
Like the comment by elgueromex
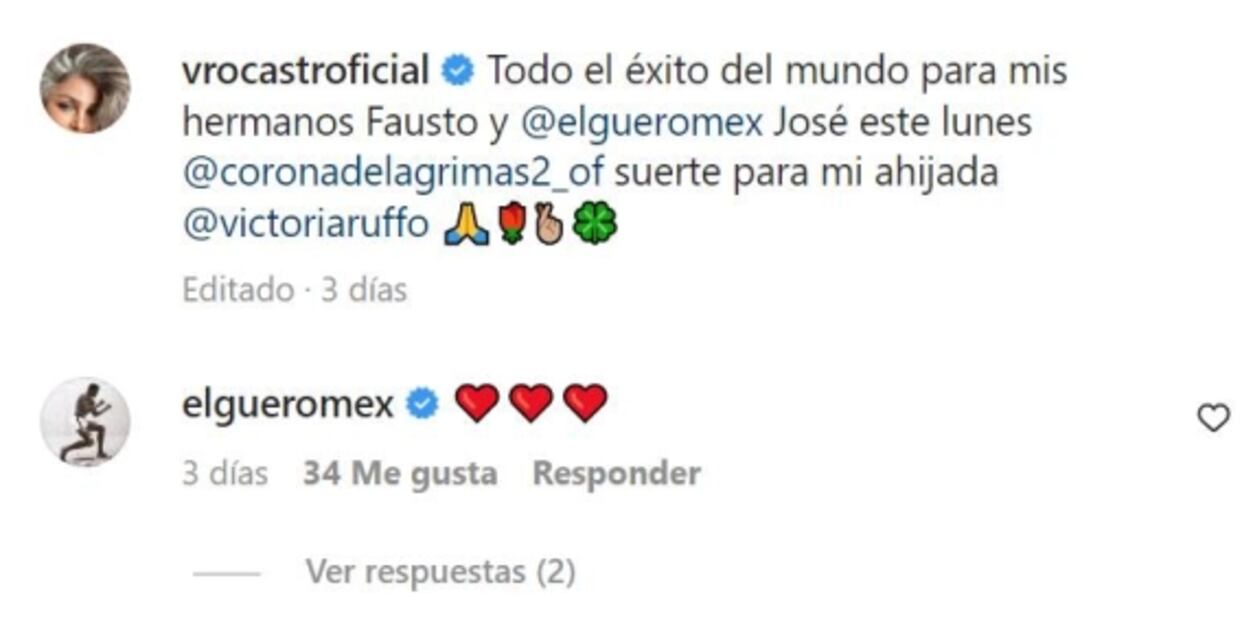[1213, 419]
